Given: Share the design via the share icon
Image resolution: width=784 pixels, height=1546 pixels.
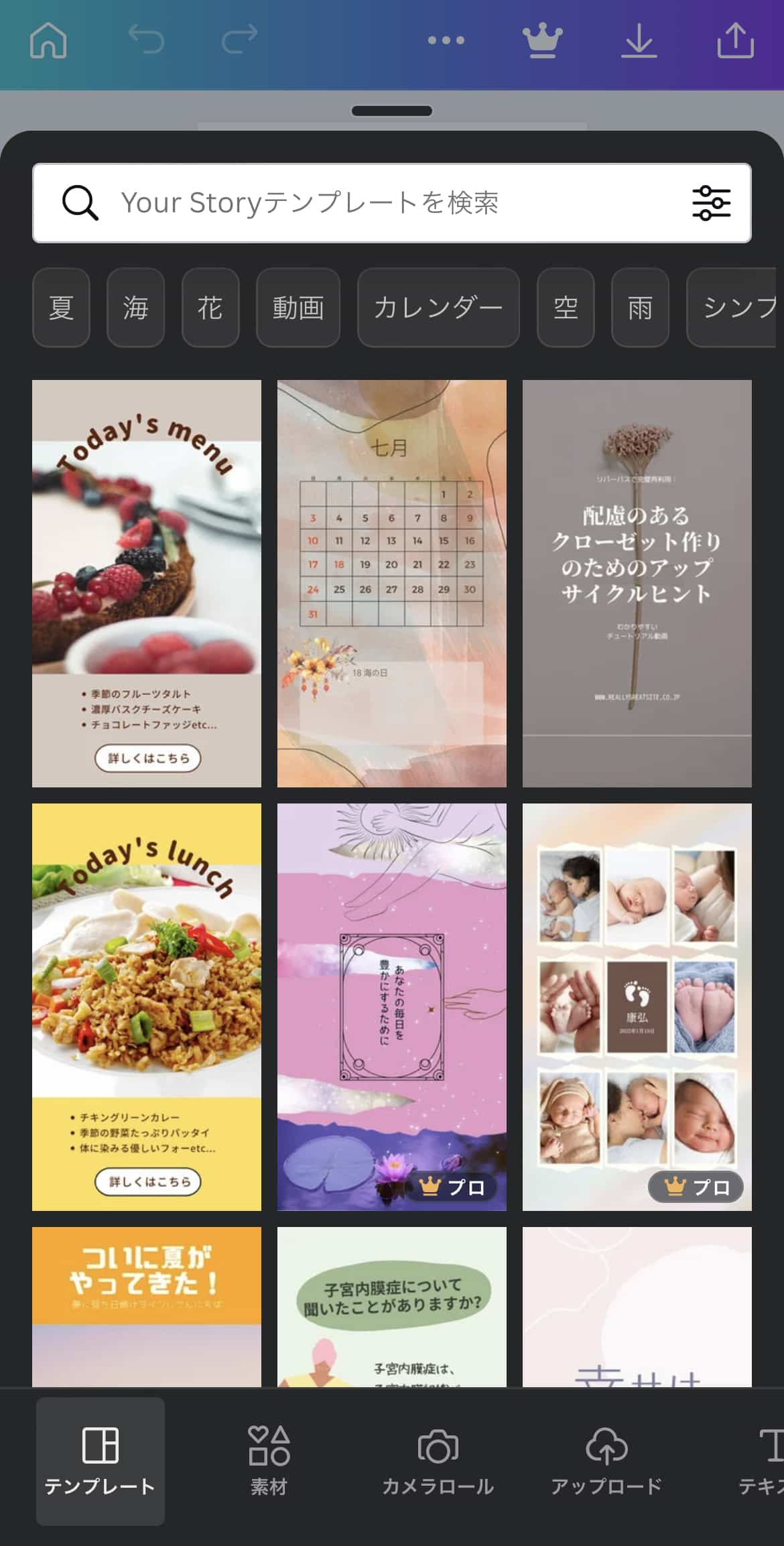Looking at the screenshot, I should pos(735,40).
